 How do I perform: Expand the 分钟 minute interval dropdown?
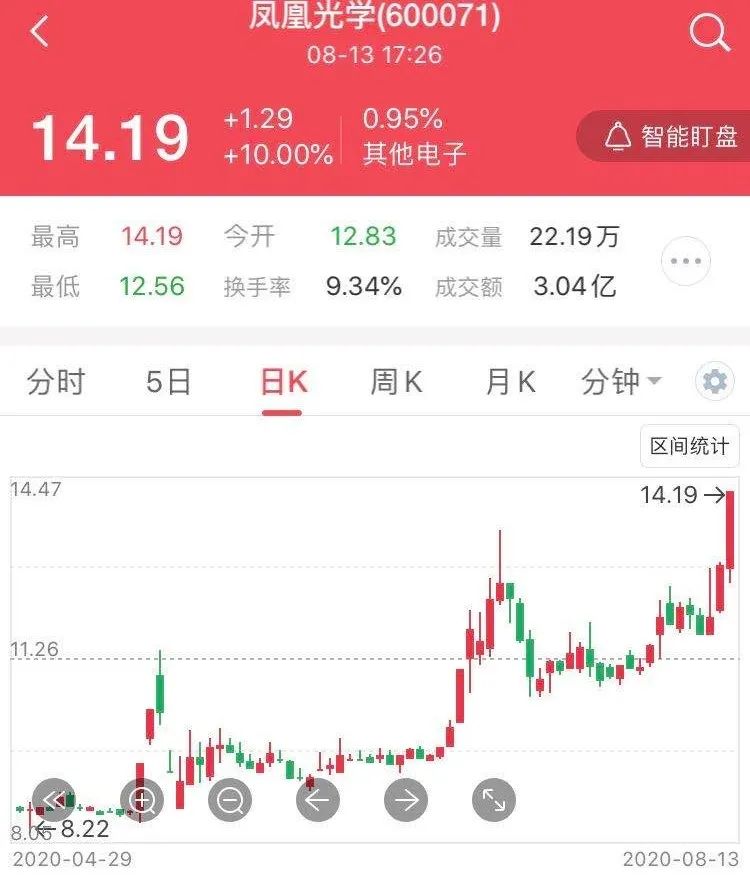pos(621,382)
